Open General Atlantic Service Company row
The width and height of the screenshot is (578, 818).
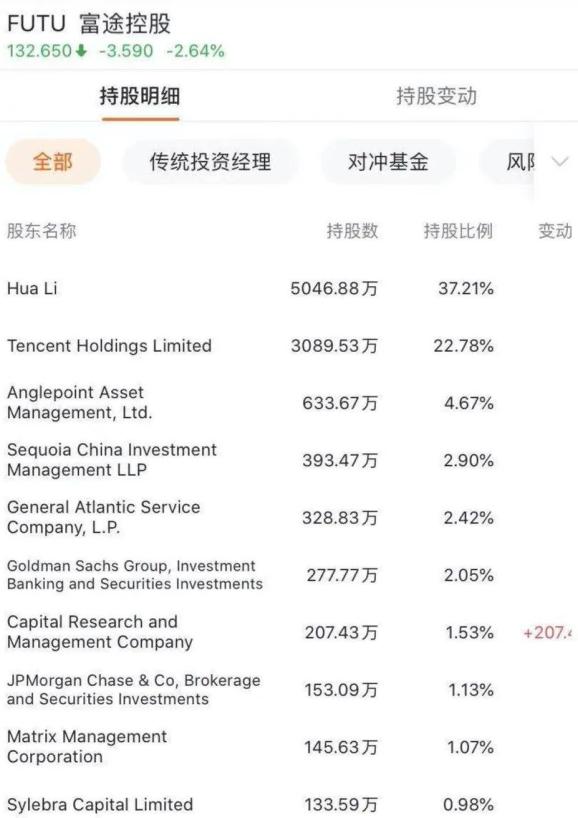click(289, 518)
